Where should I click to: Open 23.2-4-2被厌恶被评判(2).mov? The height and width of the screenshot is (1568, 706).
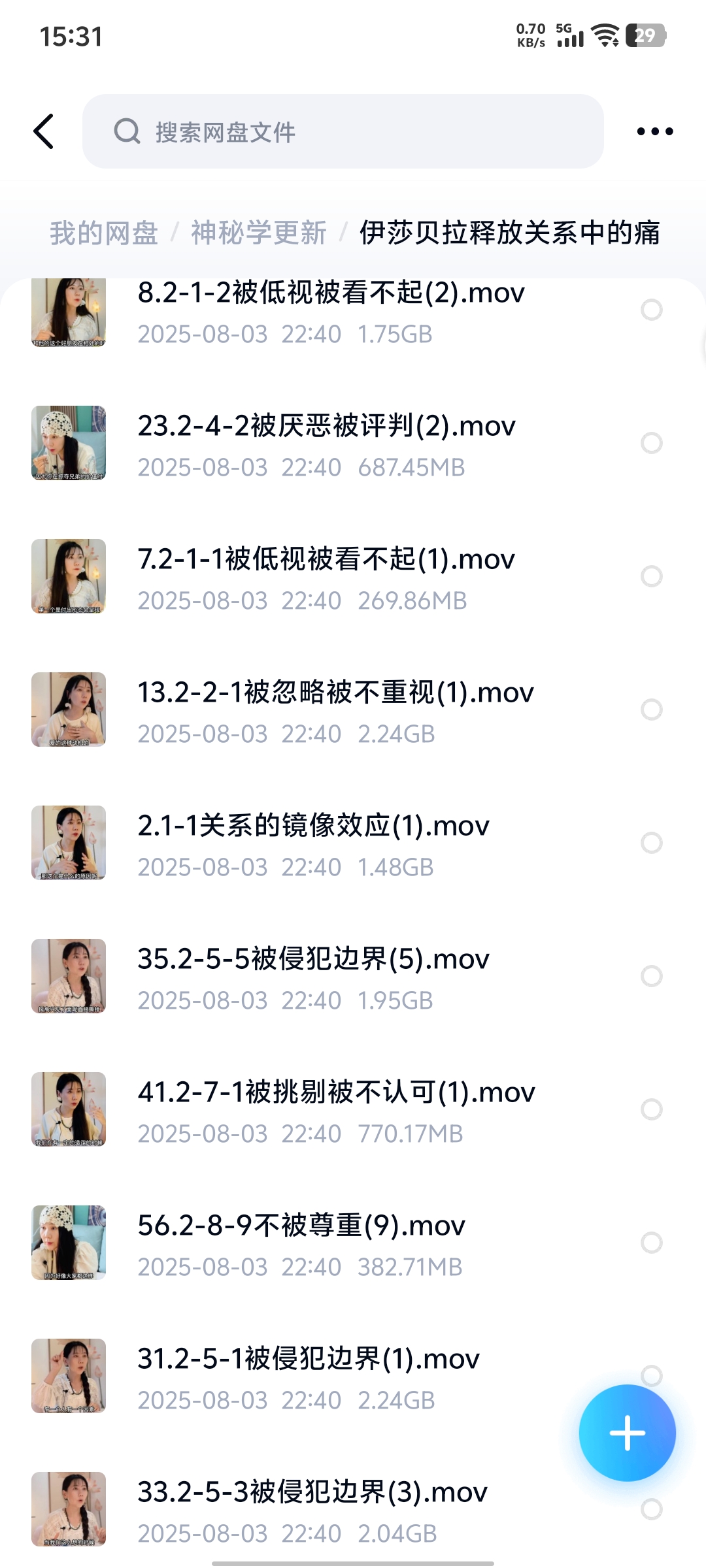[x=326, y=427]
